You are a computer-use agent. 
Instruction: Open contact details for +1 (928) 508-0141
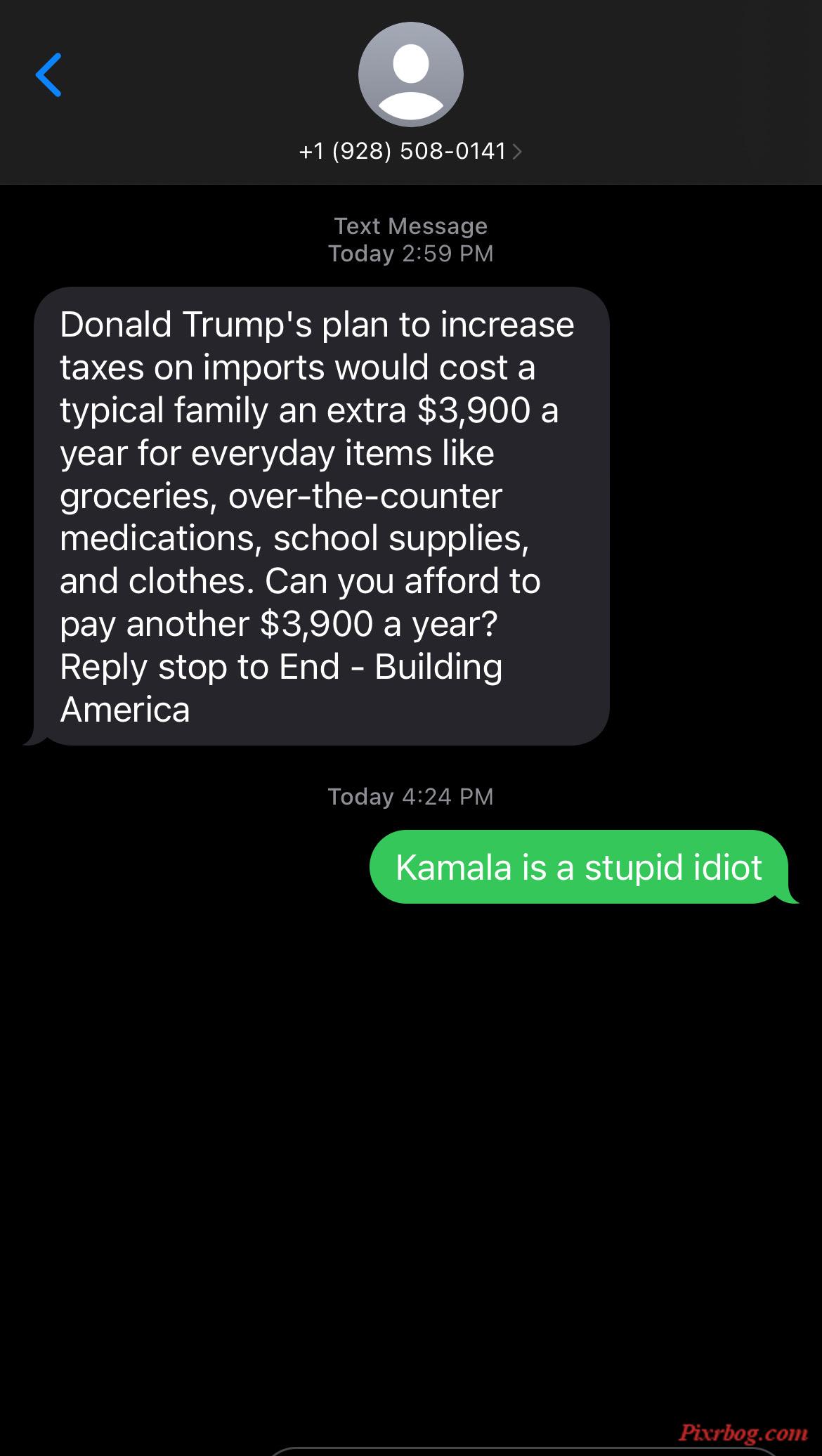[410, 151]
